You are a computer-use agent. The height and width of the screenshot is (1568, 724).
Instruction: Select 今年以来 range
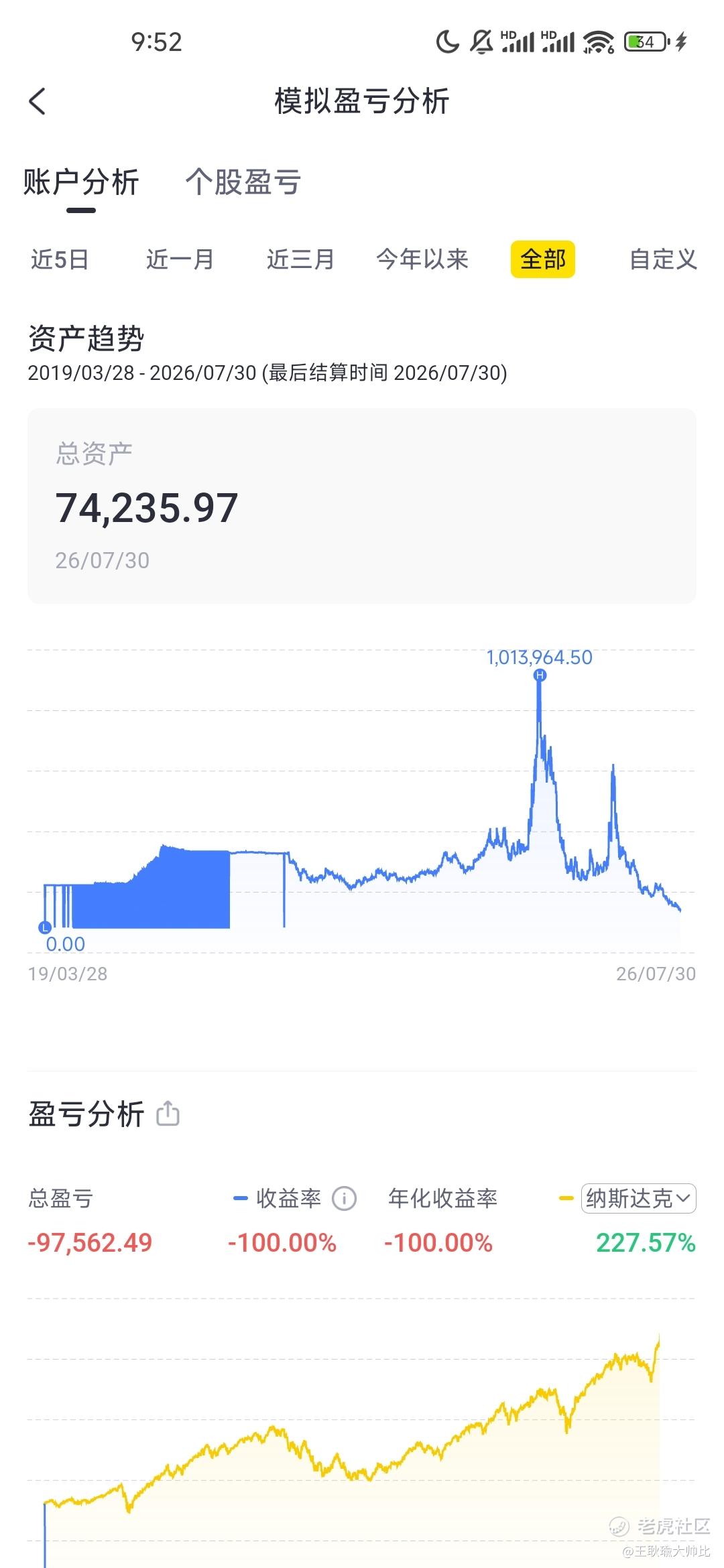click(x=422, y=259)
